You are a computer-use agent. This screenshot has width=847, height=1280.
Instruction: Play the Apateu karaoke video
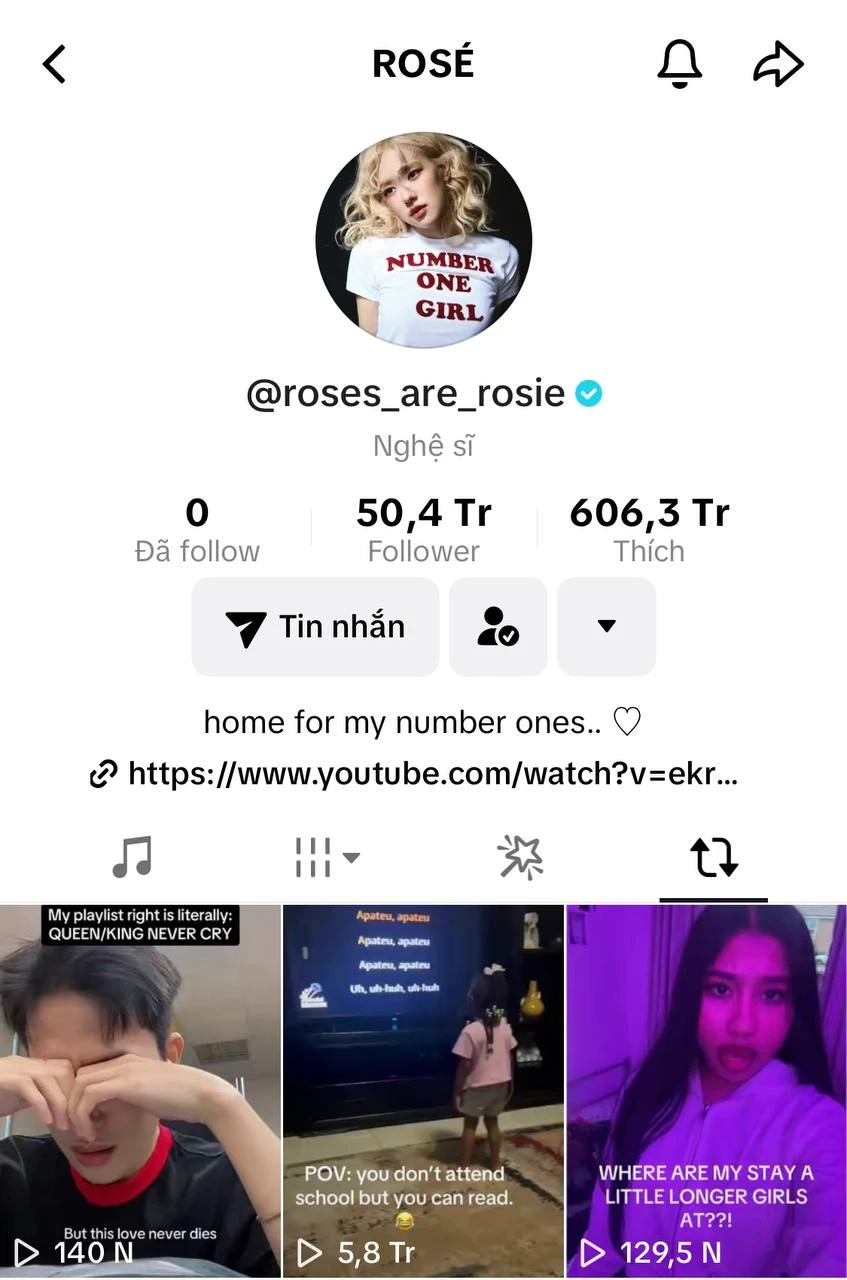pos(423,1090)
